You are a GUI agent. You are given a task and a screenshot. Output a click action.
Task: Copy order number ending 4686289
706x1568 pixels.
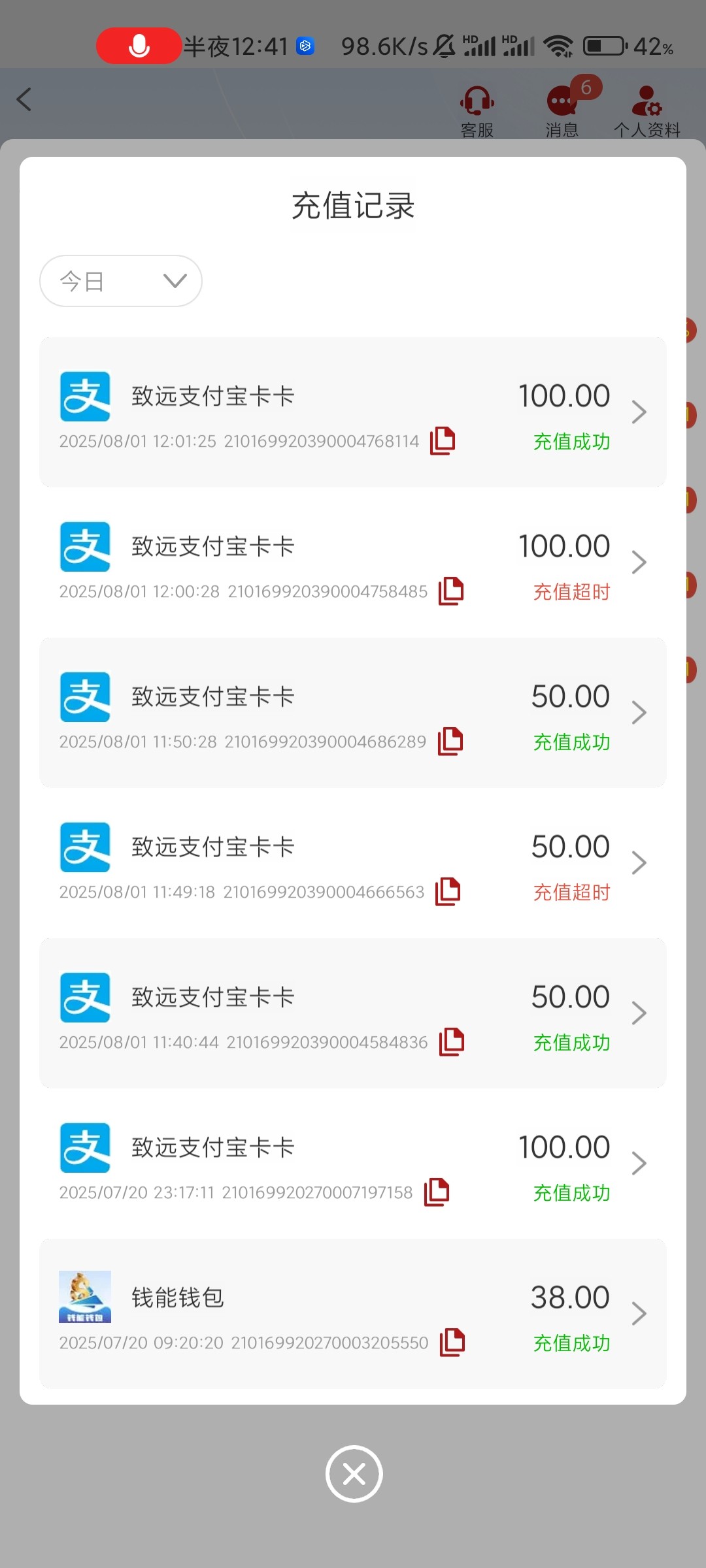click(450, 742)
